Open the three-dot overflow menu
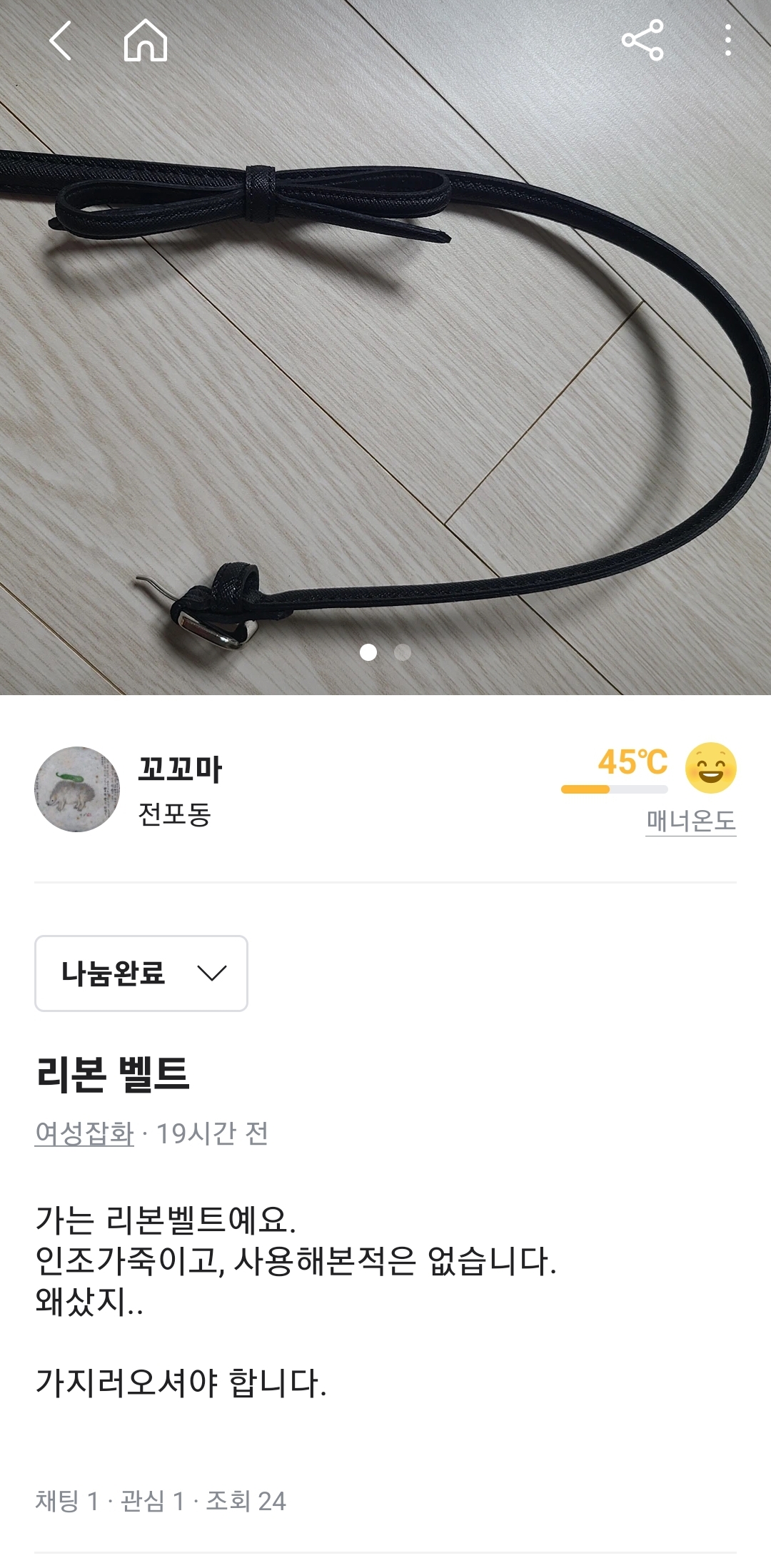The width and height of the screenshot is (771, 1568). 727,41
